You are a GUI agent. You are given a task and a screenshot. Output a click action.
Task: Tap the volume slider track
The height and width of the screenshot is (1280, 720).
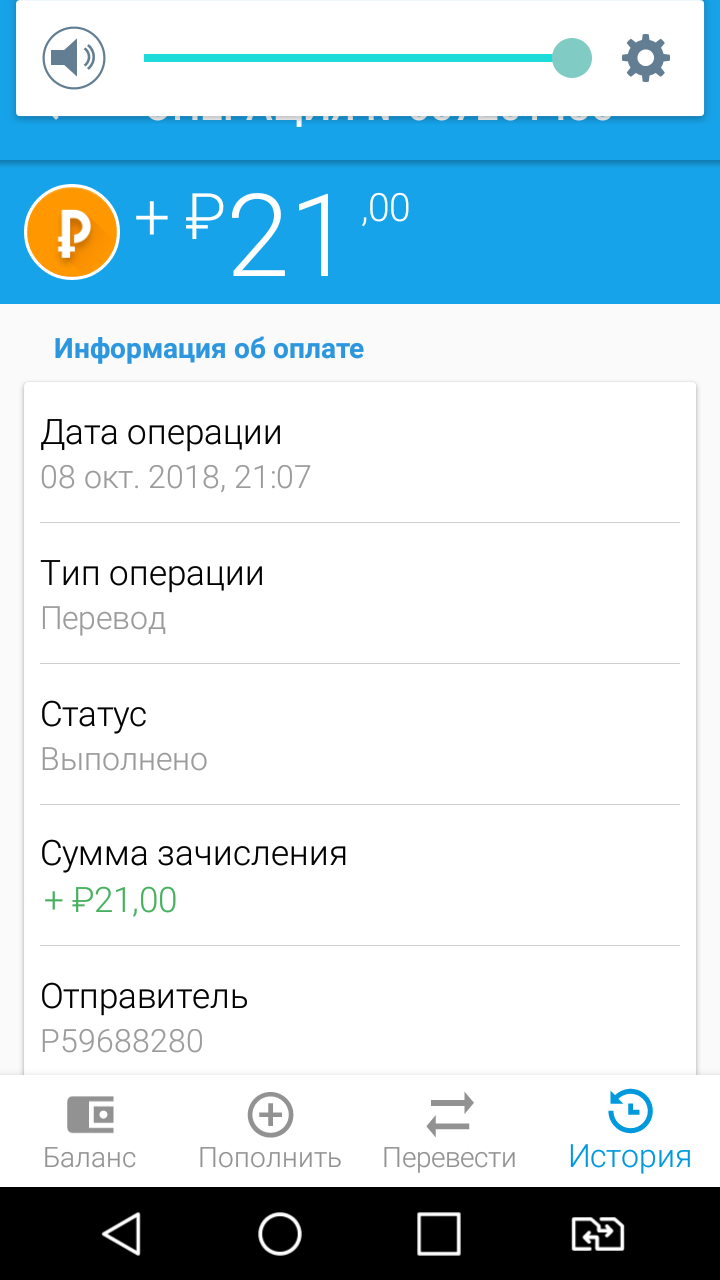coord(358,58)
